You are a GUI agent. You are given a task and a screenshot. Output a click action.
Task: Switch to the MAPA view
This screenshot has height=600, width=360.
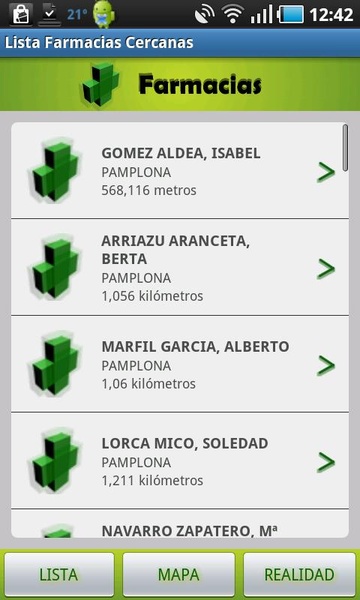click(x=179, y=574)
